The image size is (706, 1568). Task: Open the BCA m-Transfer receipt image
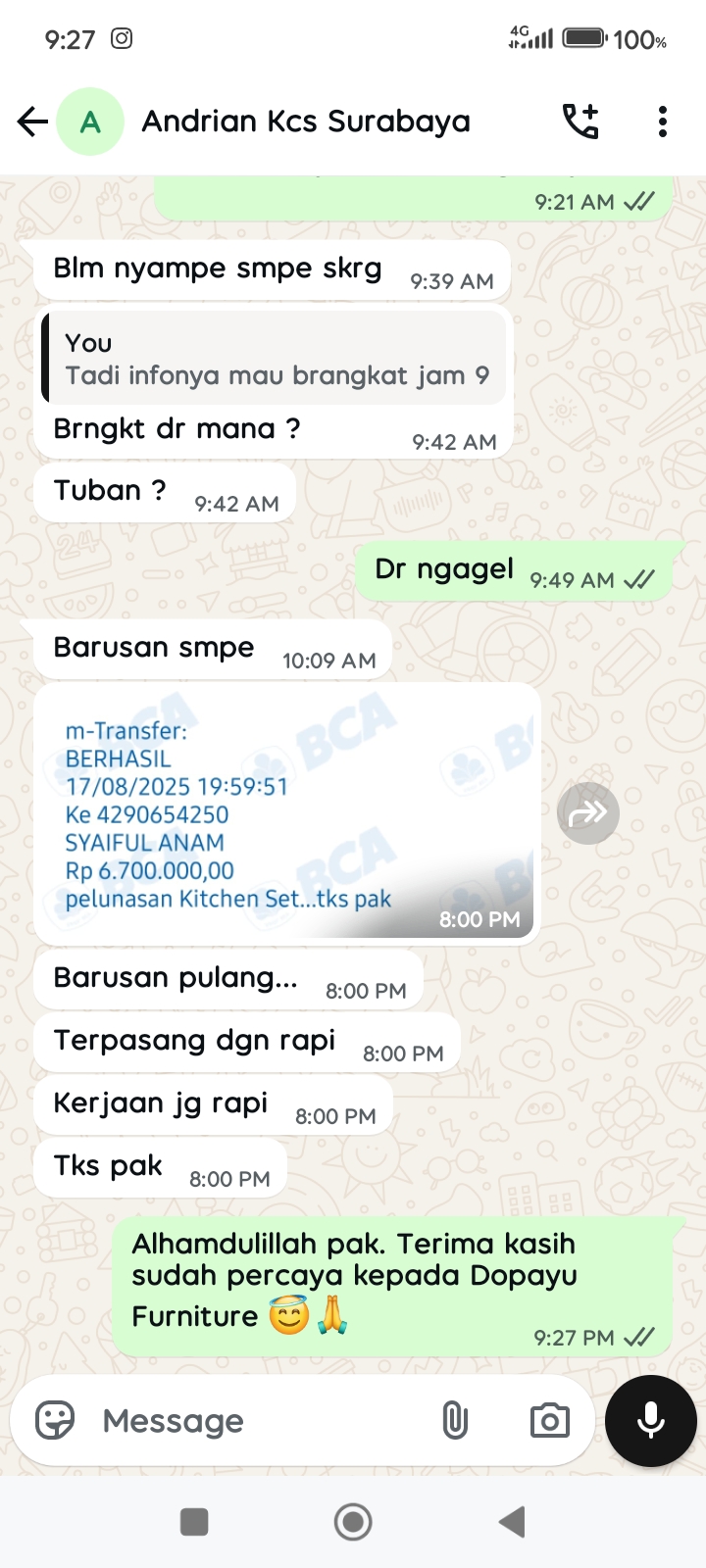click(286, 813)
